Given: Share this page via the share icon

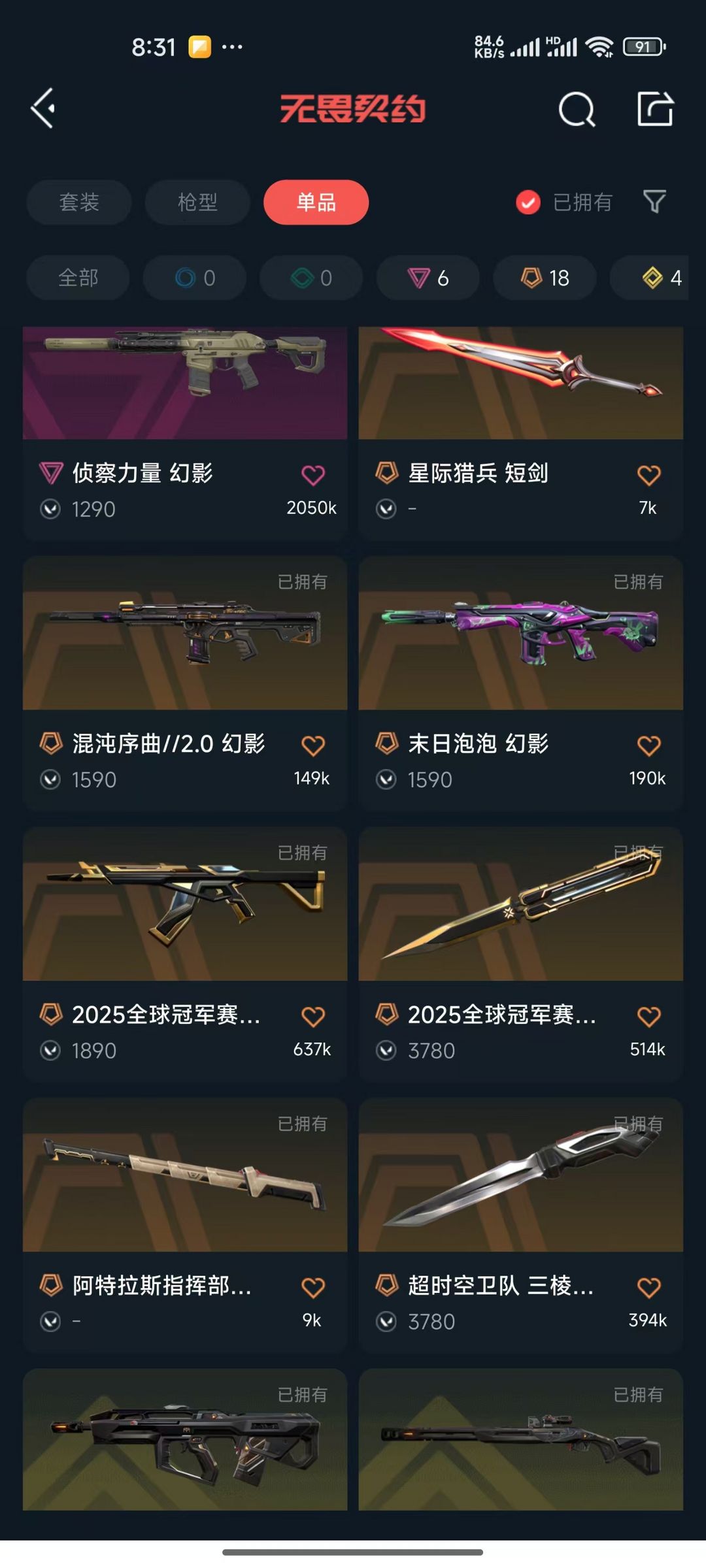Looking at the screenshot, I should coord(655,109).
